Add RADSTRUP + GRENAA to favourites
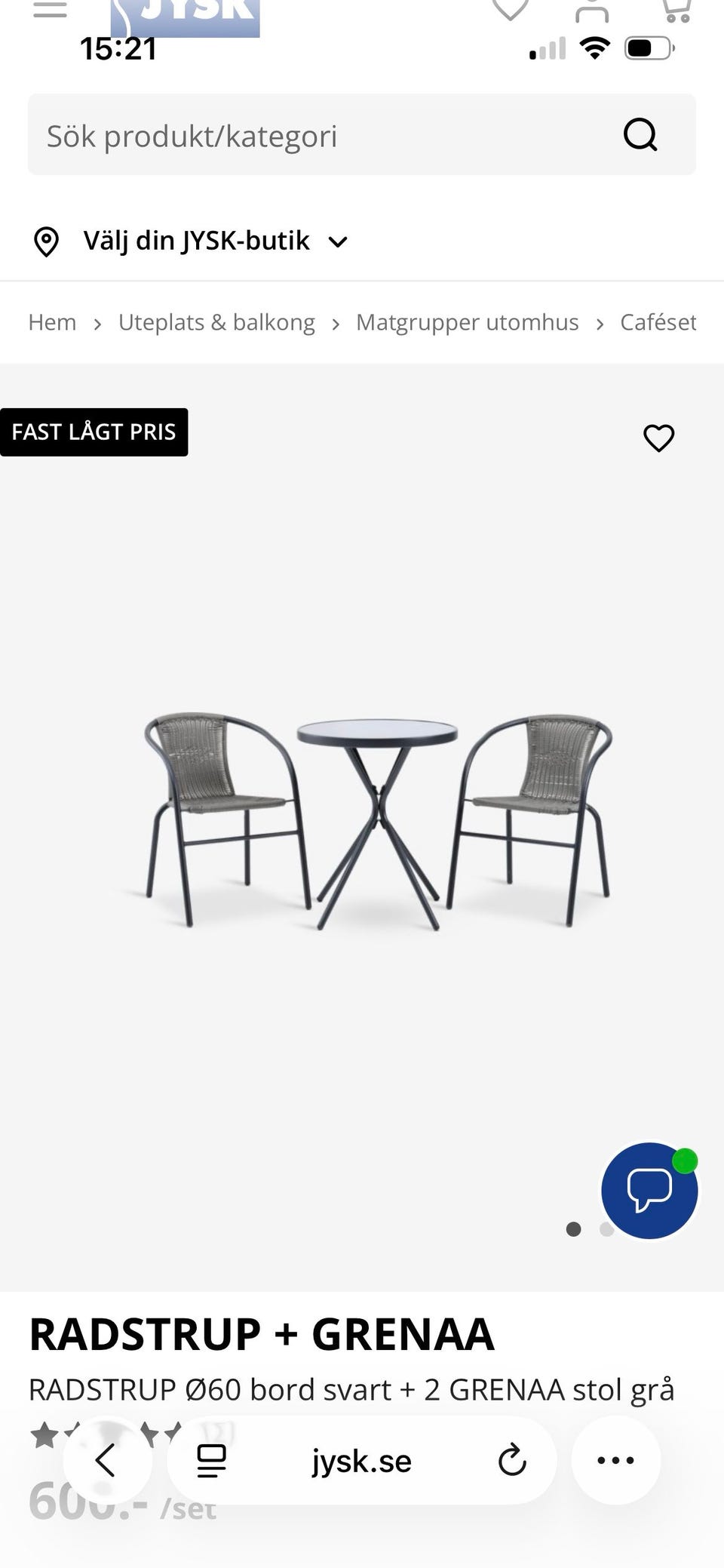This screenshot has width=724, height=1568. pos(658,438)
